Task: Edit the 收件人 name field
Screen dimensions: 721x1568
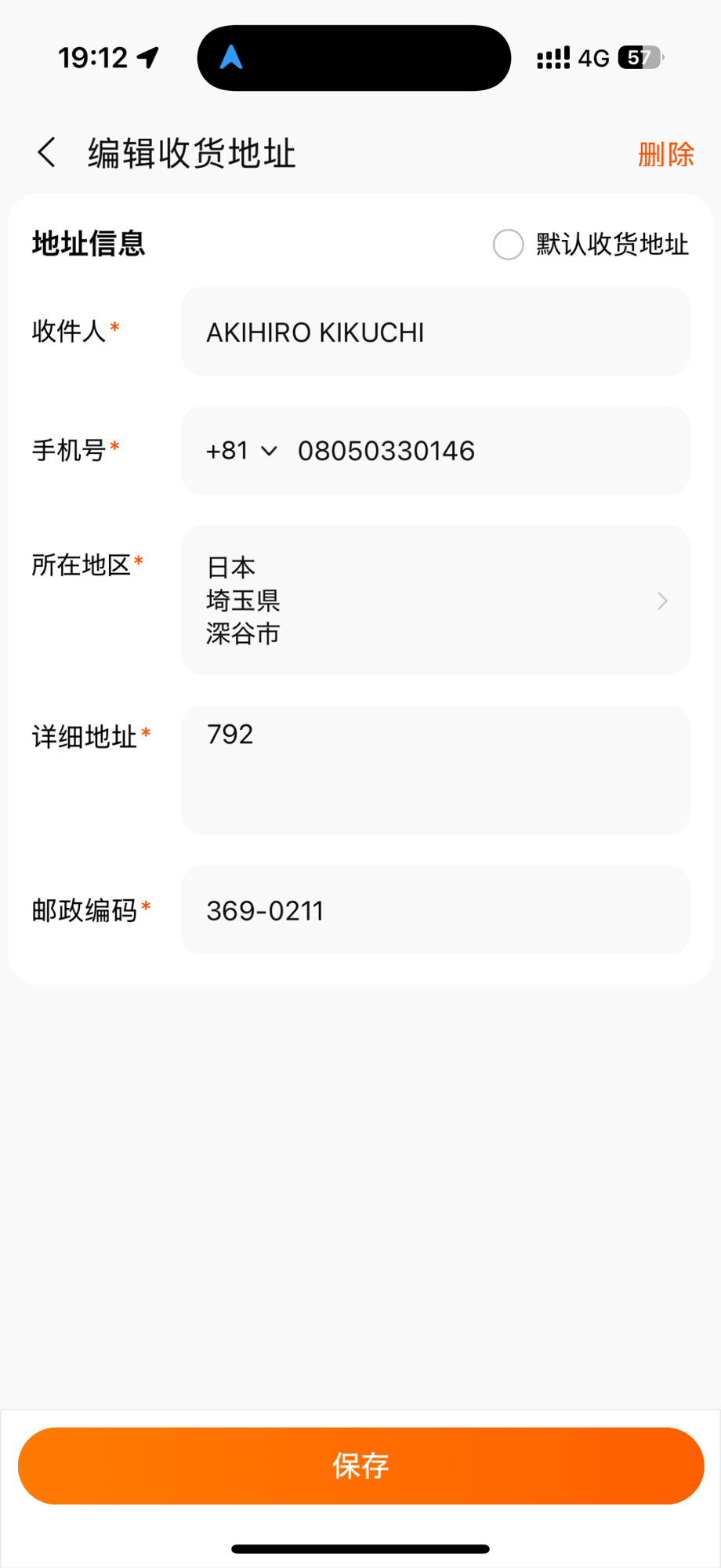Action: point(435,331)
